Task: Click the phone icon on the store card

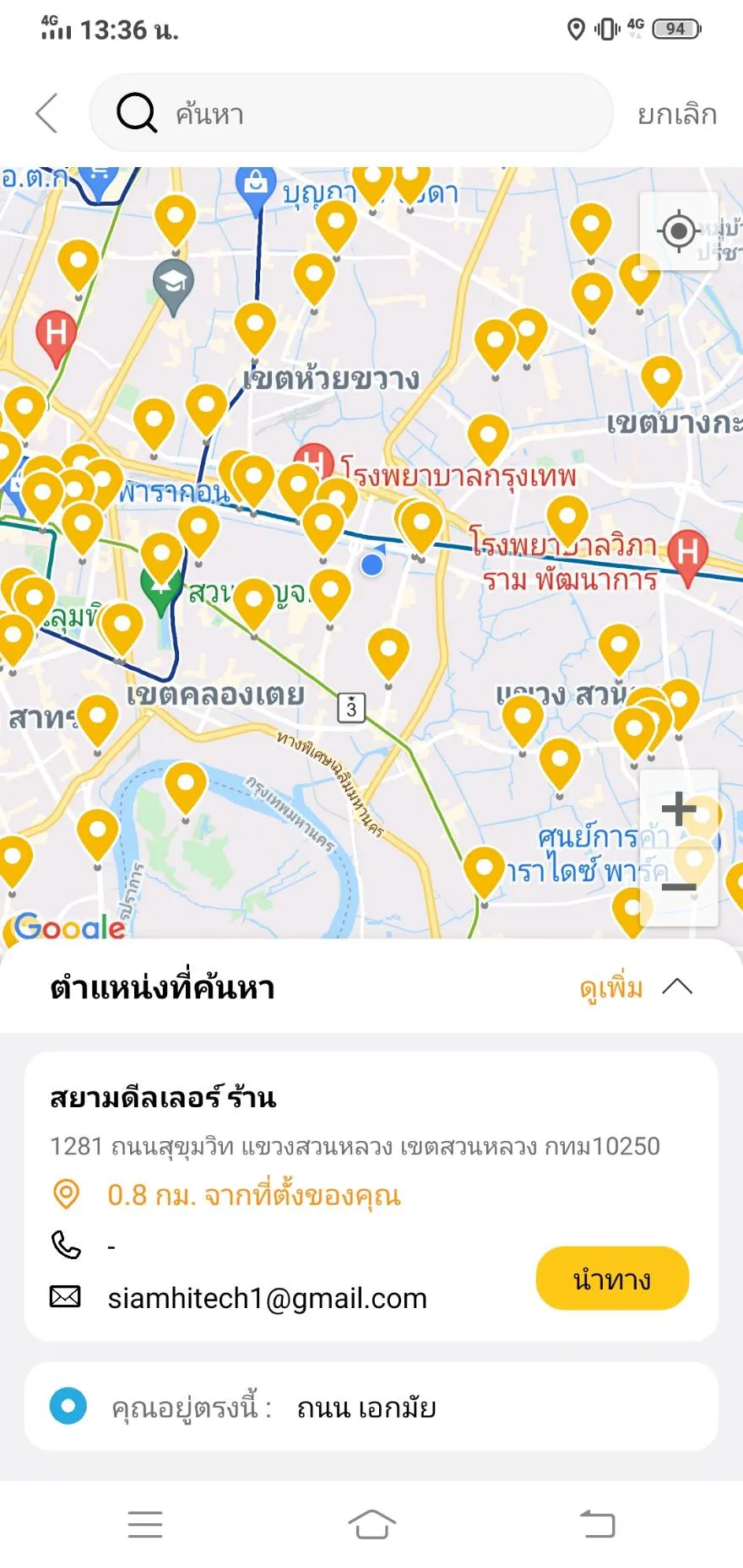Action: (x=66, y=1246)
